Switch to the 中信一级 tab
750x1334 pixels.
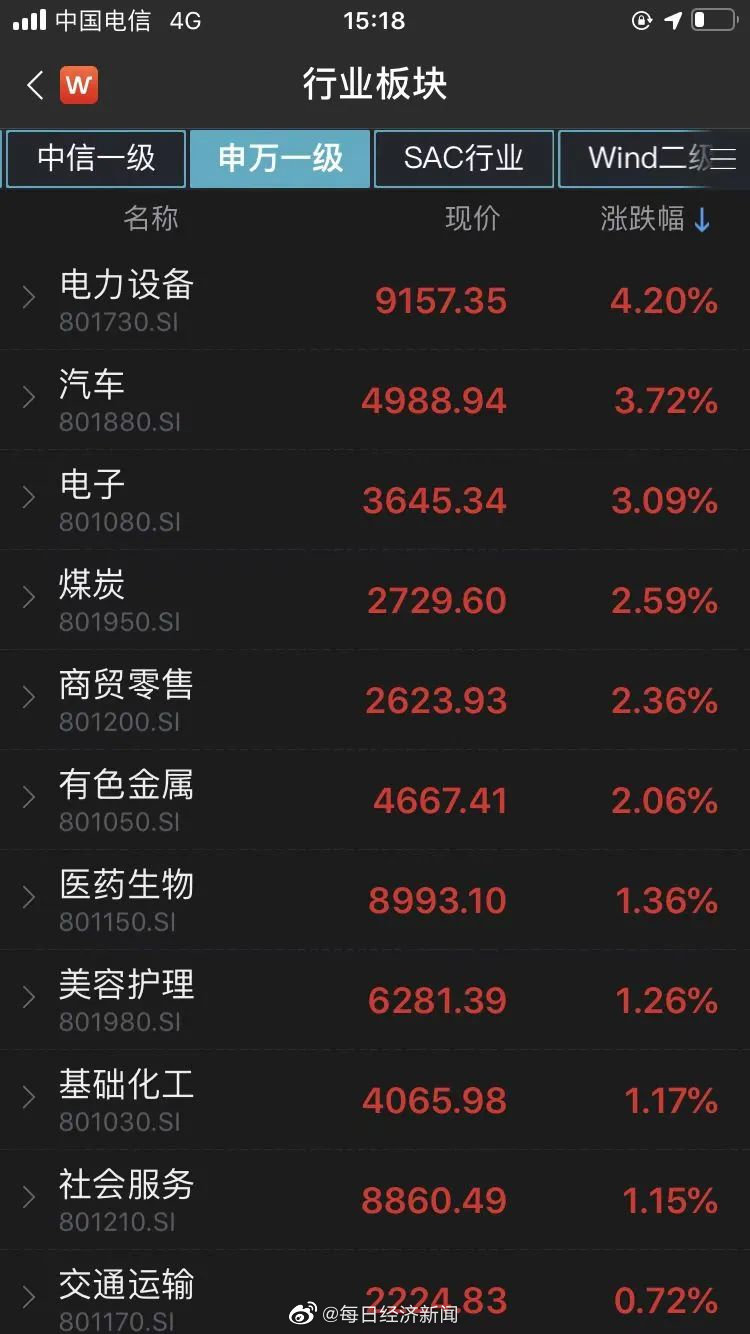coord(96,159)
